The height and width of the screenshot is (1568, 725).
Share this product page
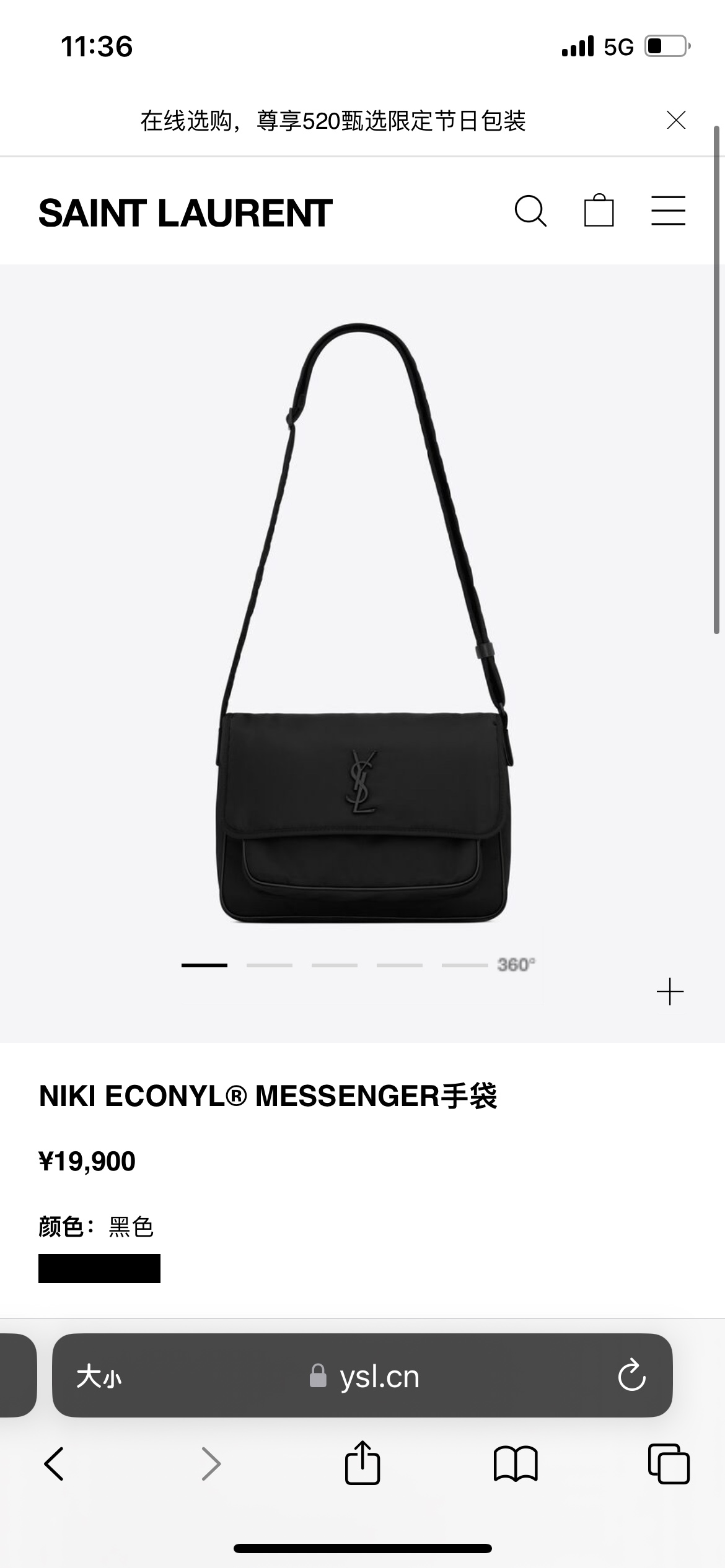pyautogui.click(x=362, y=1463)
